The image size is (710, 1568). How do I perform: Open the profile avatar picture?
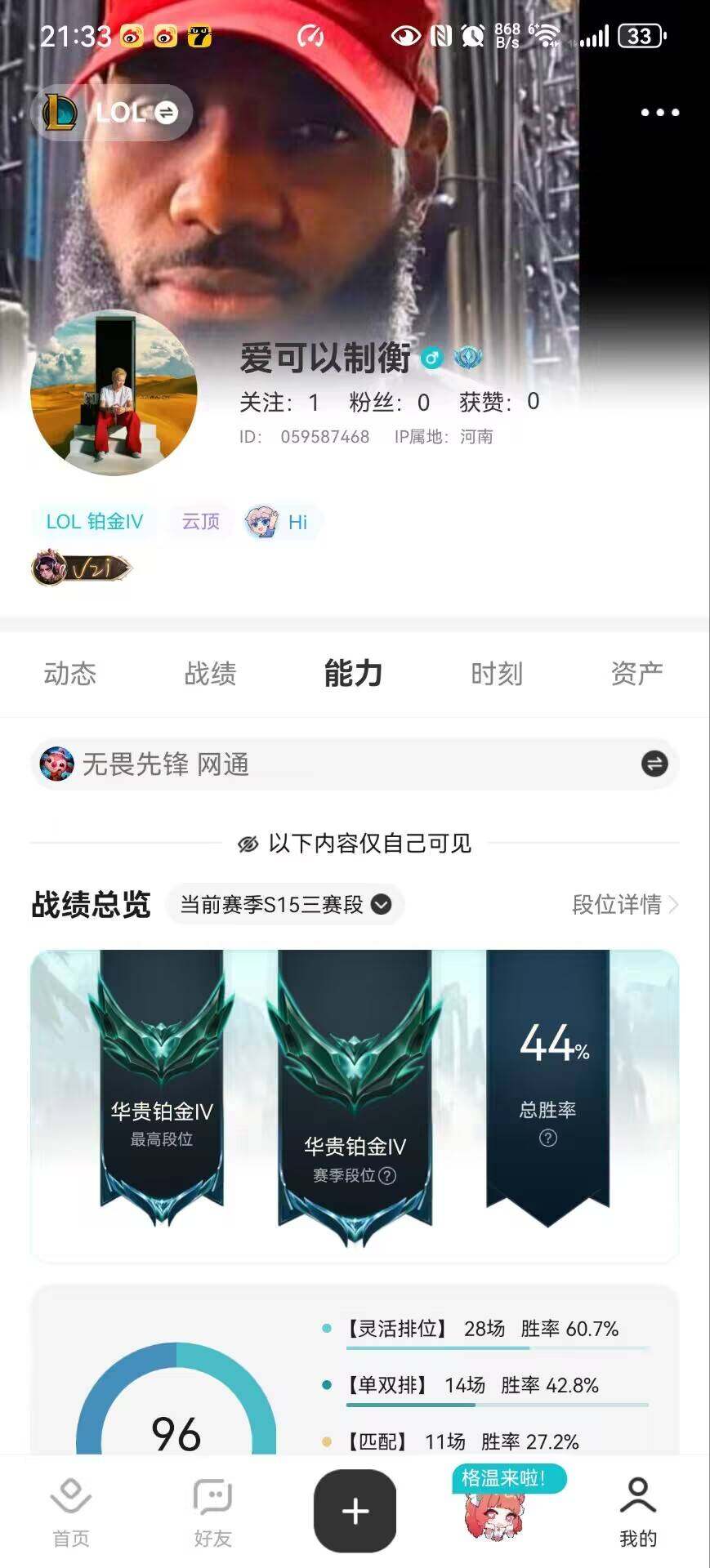coord(114,393)
